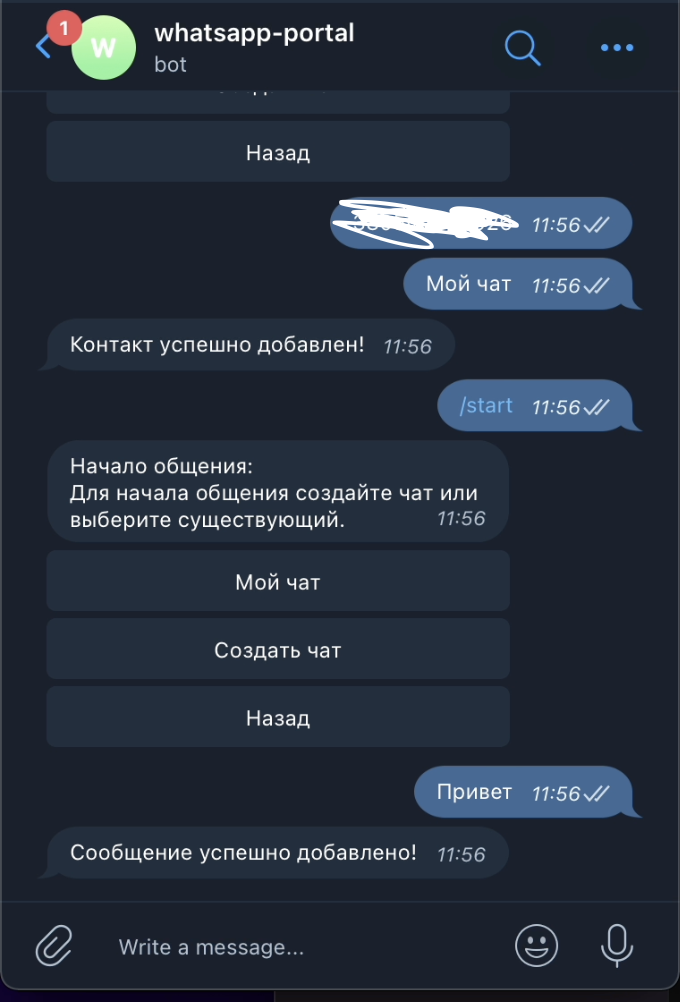This screenshot has width=680, height=1002.
Task: Tap the Назад button below Создать чат
Action: click(x=278, y=718)
